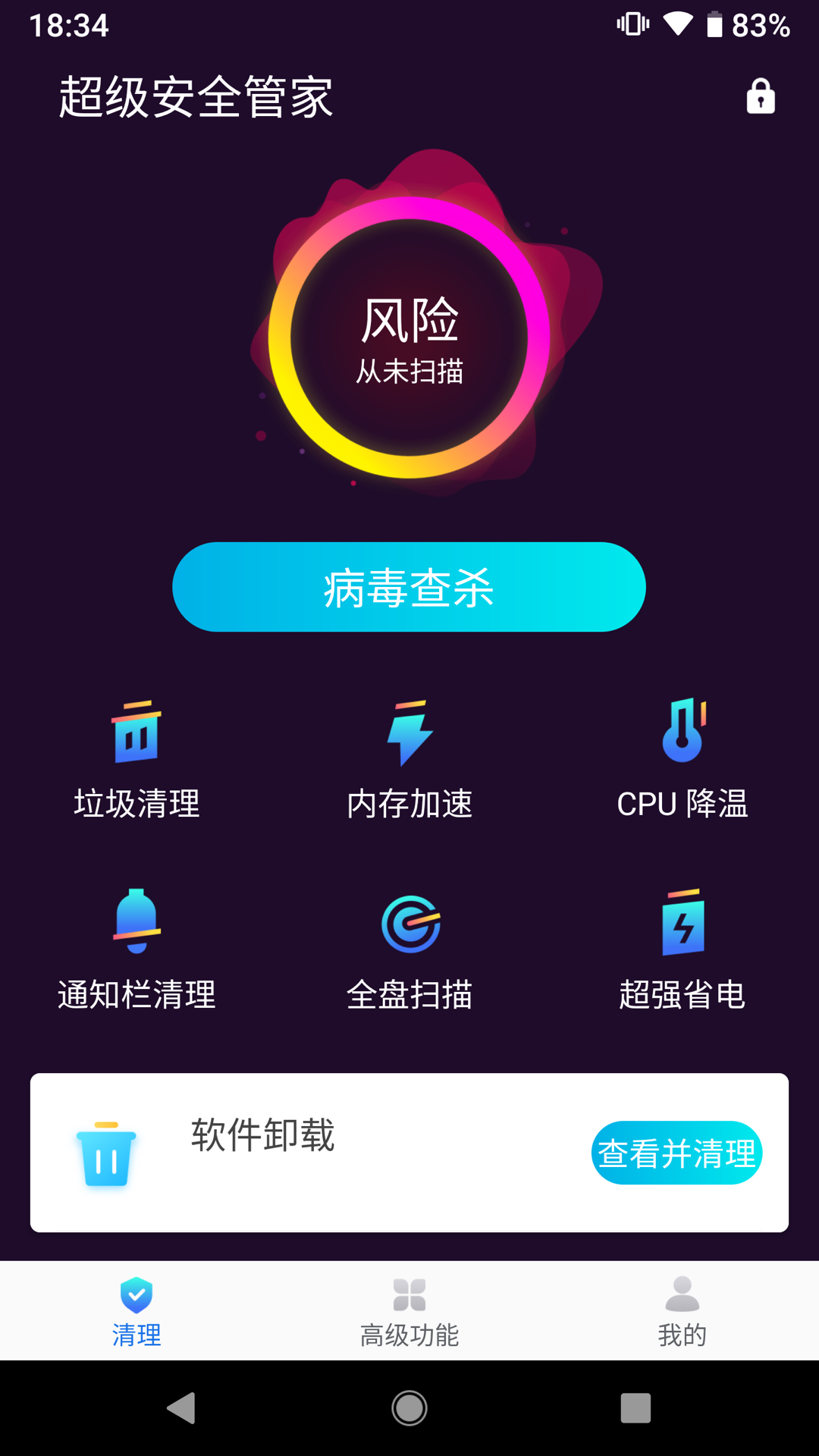Tap the lock icon in the header
This screenshot has width=819, height=1456.
point(761,96)
